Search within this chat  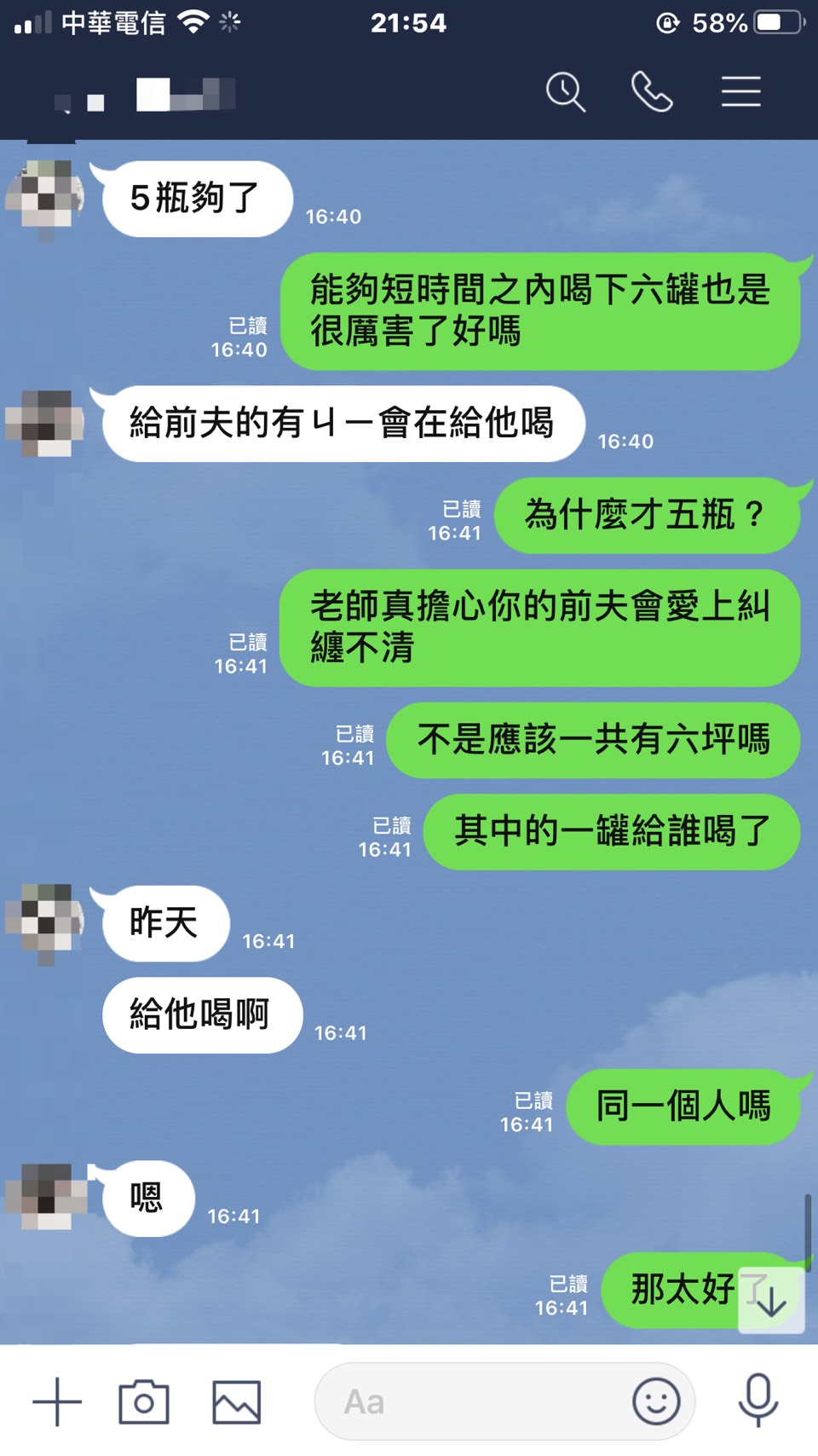566,92
